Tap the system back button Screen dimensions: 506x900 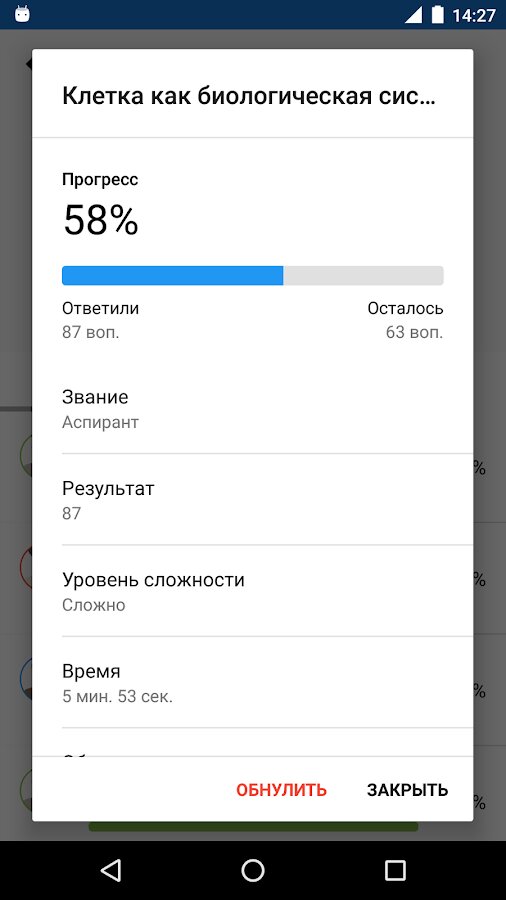click(111, 870)
